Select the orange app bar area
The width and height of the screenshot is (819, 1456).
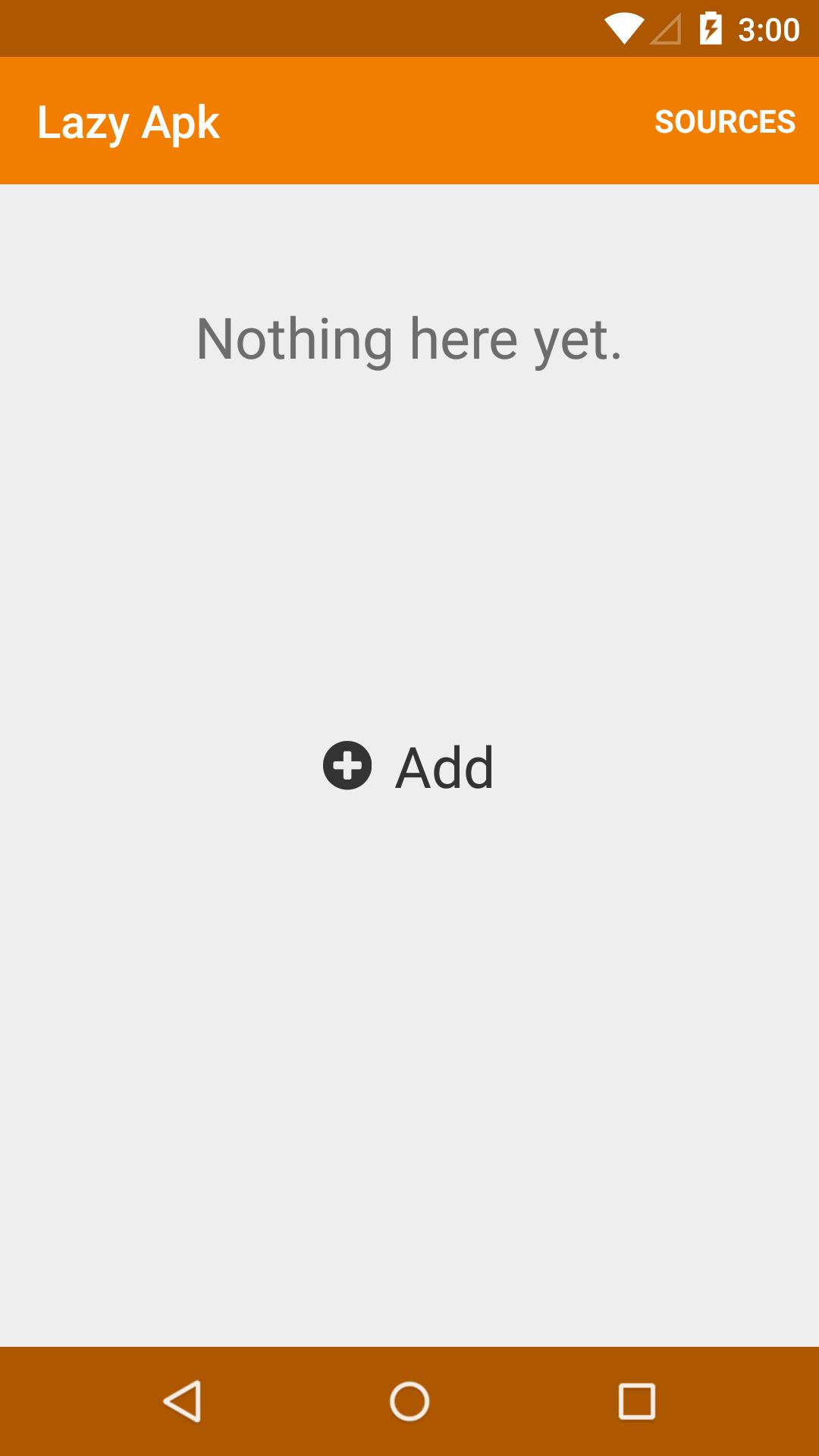coord(409,121)
